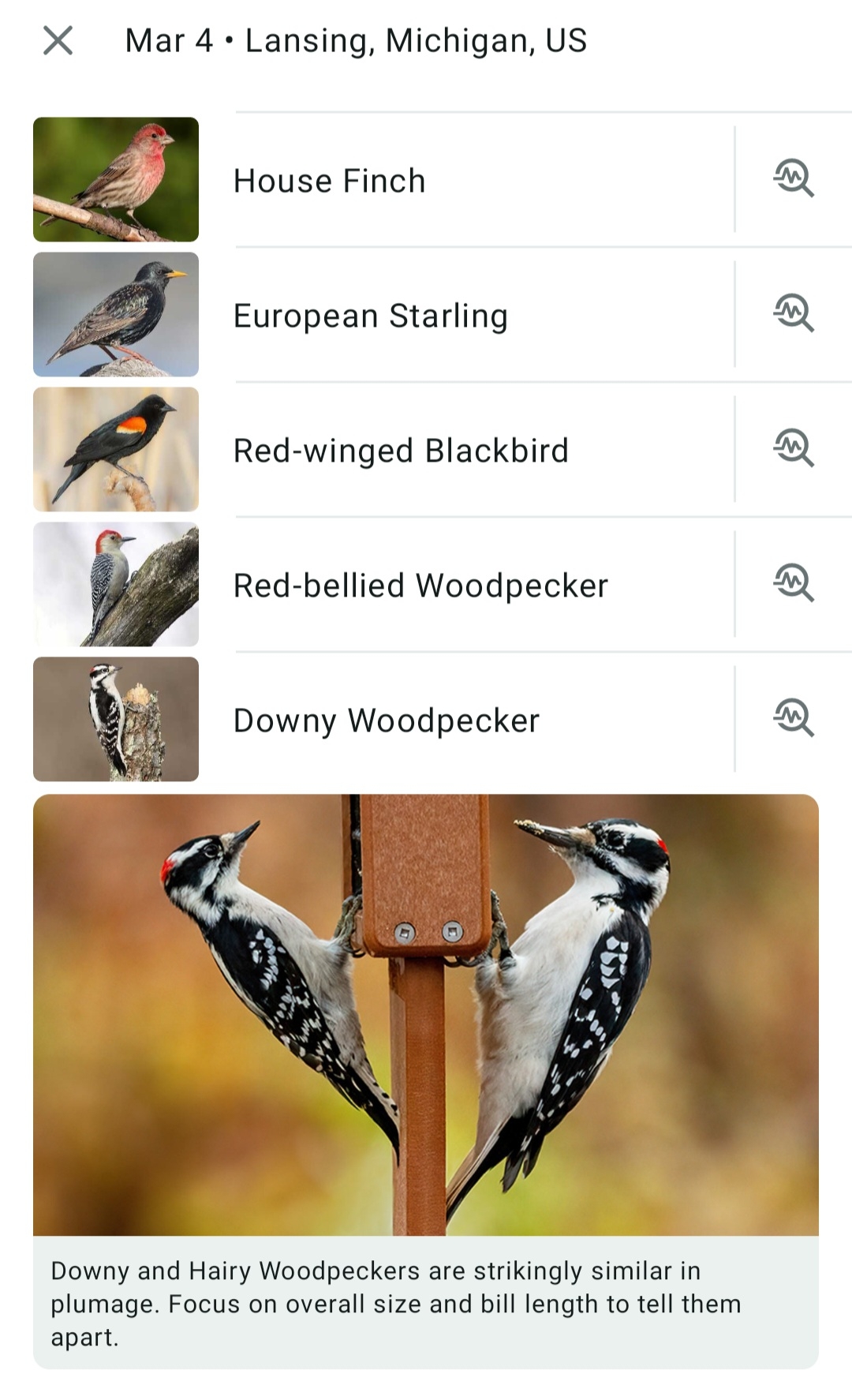The width and height of the screenshot is (852, 1400).
Task: Tap sound search icon beside Downy Woodpecker
Action: (x=793, y=718)
